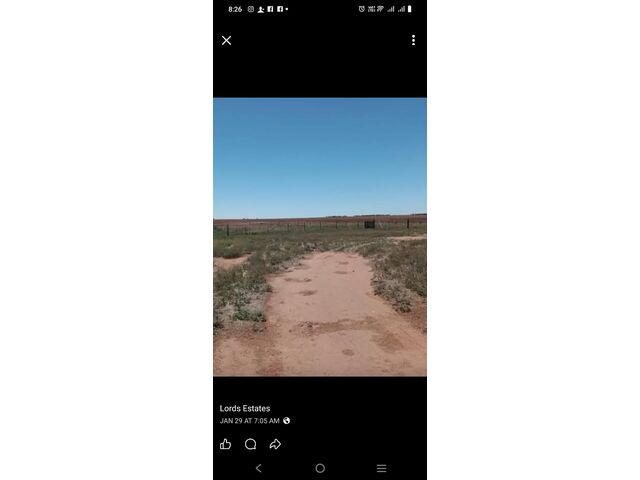
Task: Go to the home screen
Action: click(320, 468)
